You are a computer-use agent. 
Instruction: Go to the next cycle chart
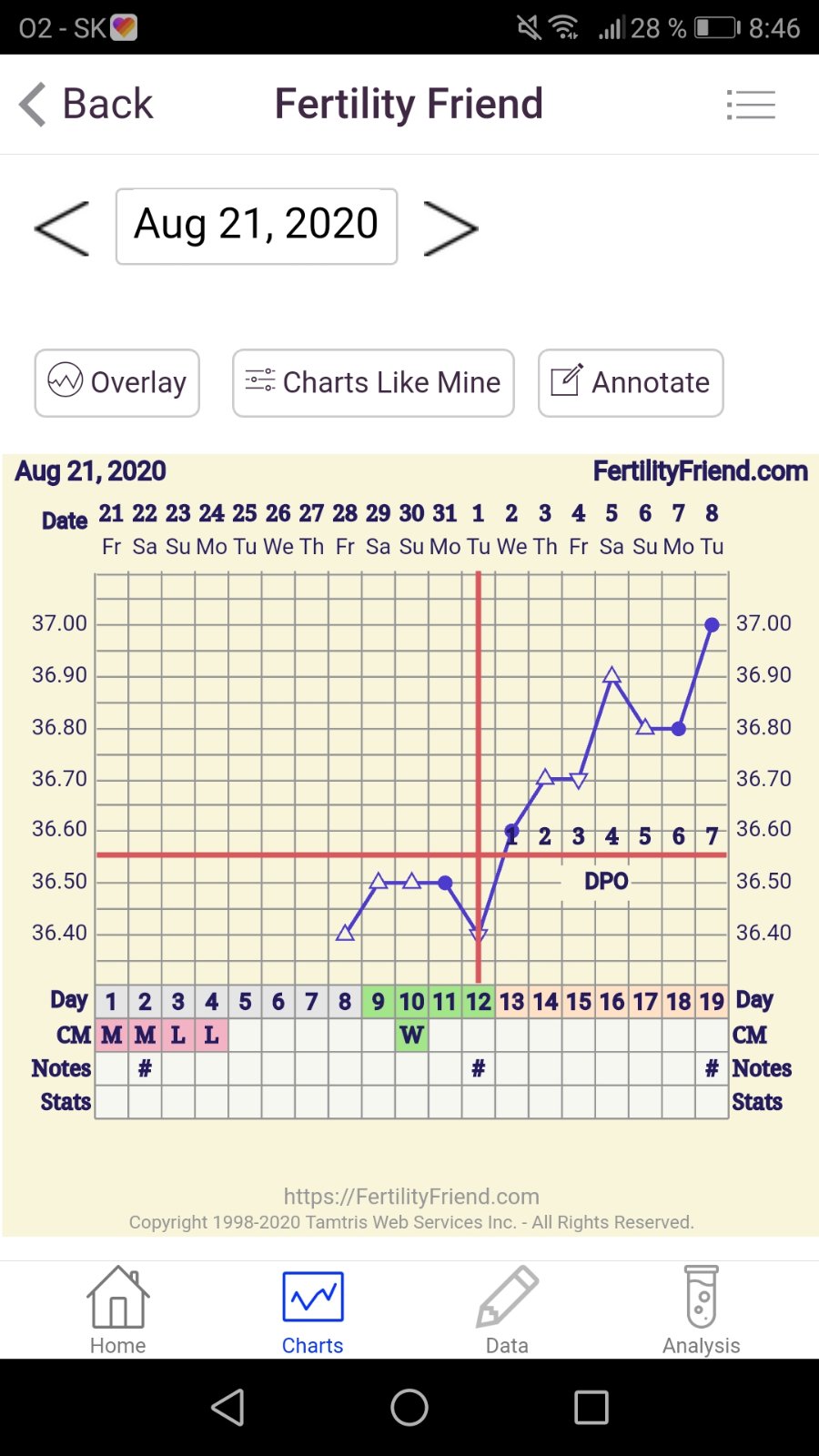450,227
